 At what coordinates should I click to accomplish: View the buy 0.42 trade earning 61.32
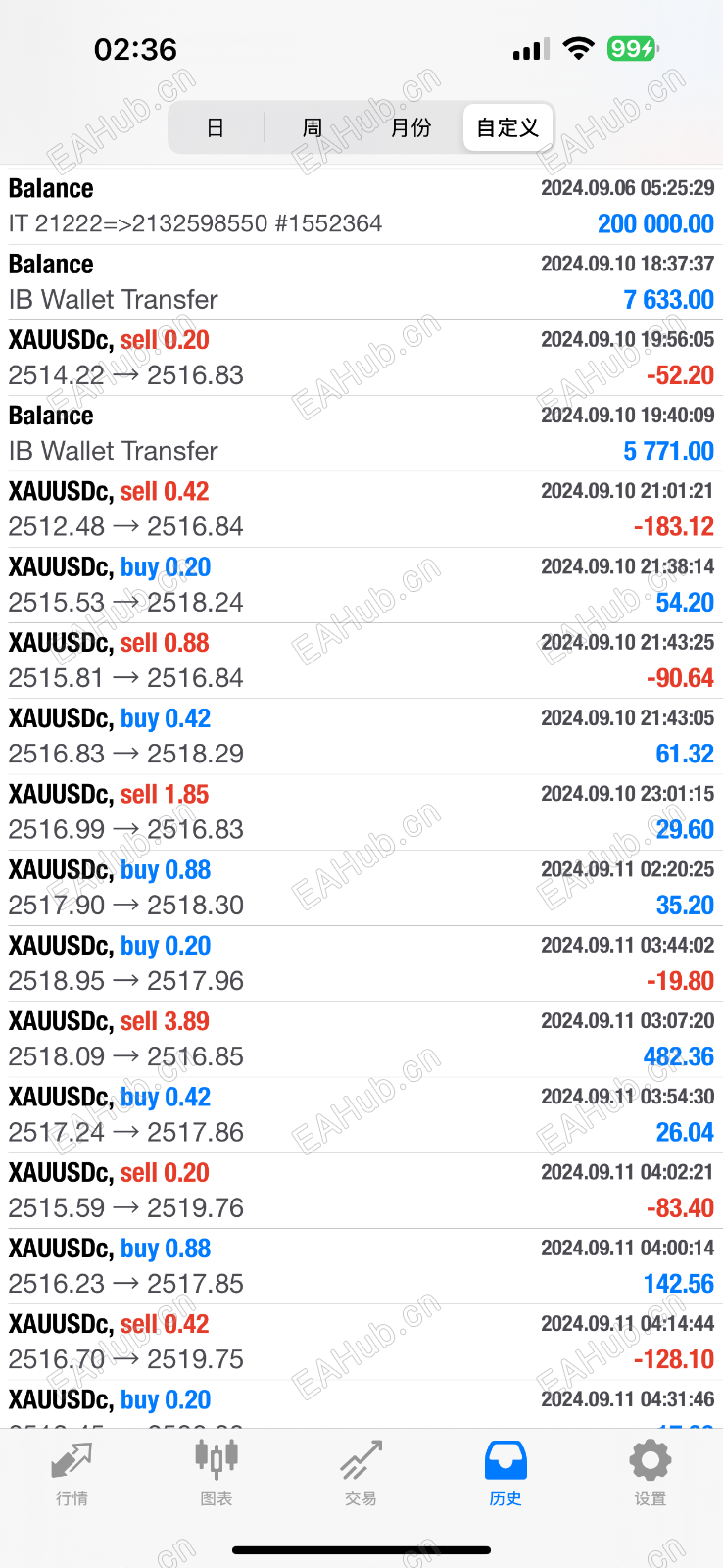[361, 736]
